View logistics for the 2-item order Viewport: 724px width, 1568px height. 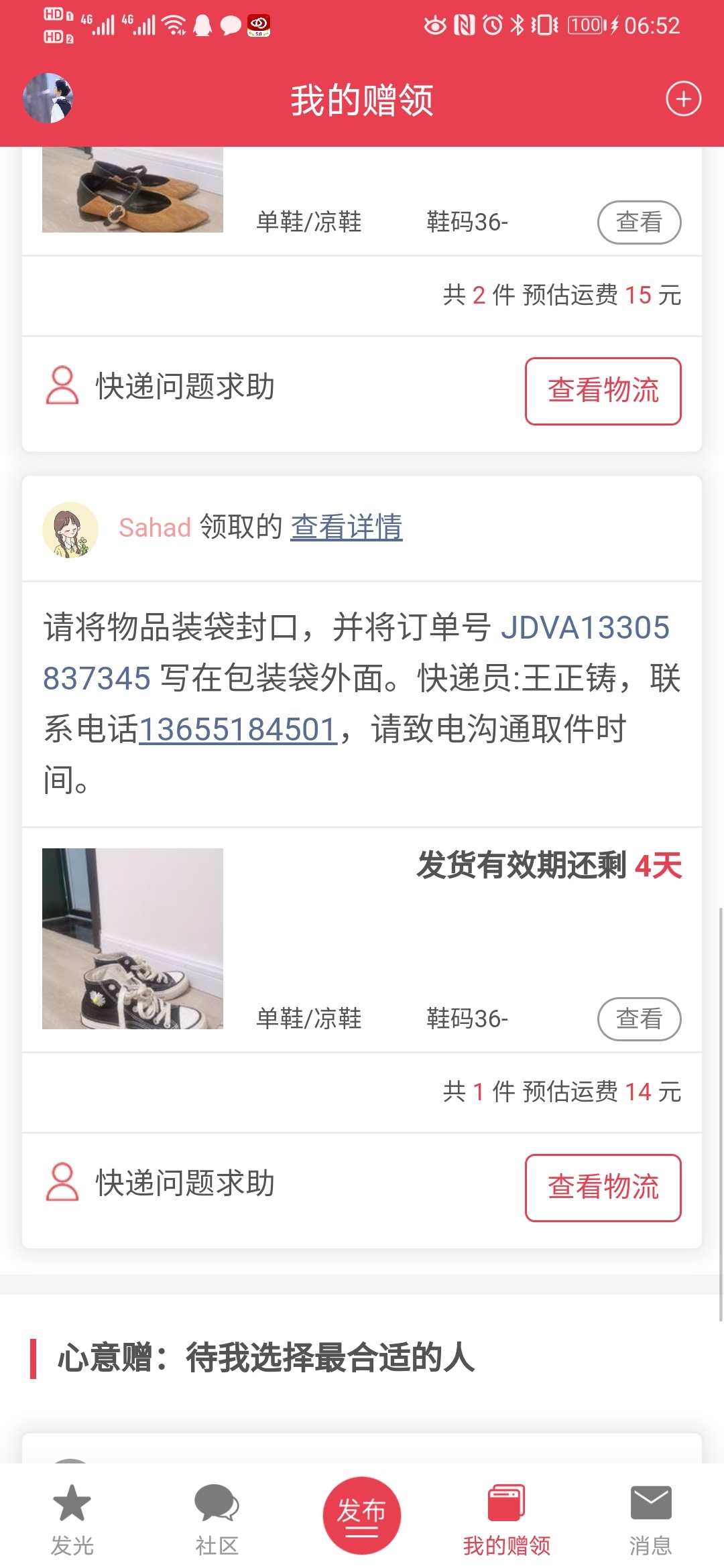point(603,391)
